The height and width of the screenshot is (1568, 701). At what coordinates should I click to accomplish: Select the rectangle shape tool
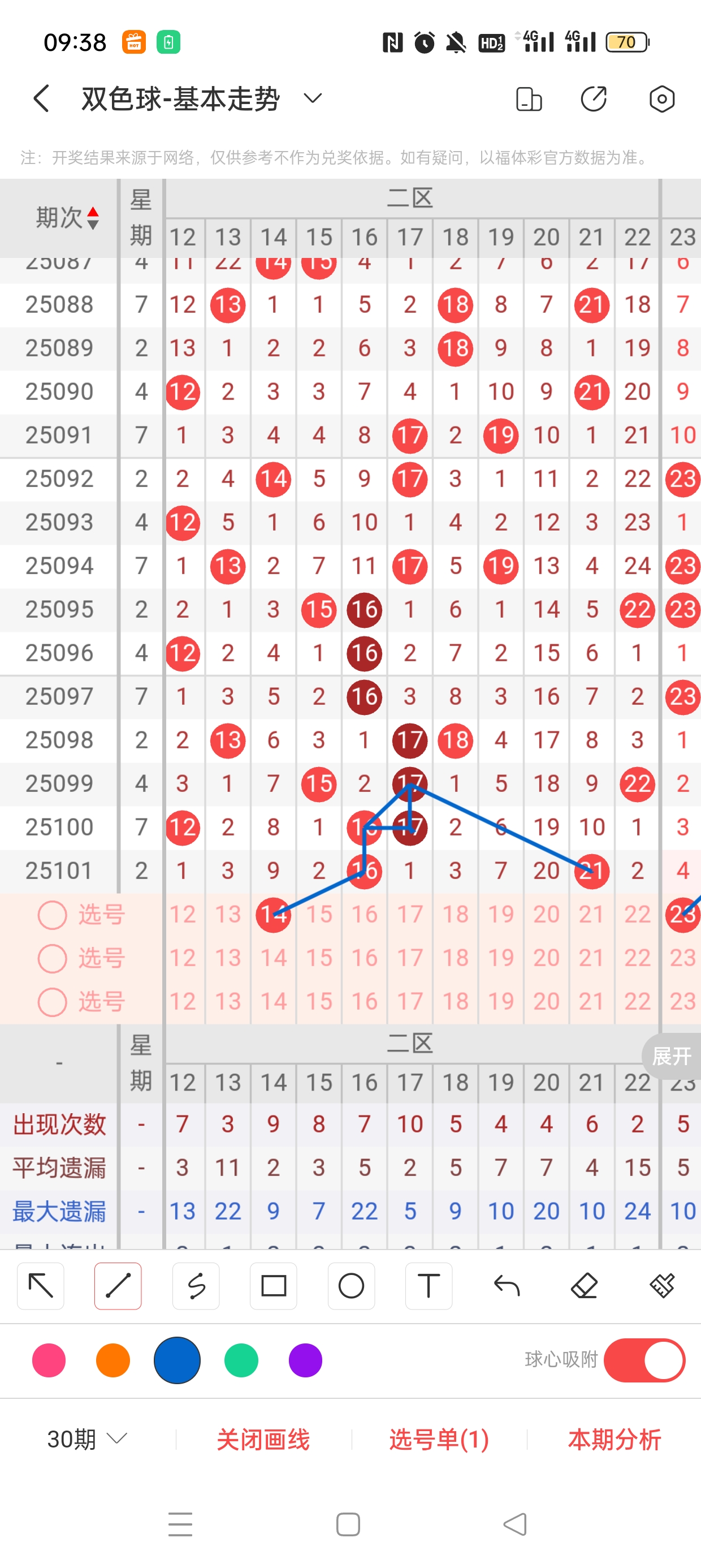click(273, 1286)
